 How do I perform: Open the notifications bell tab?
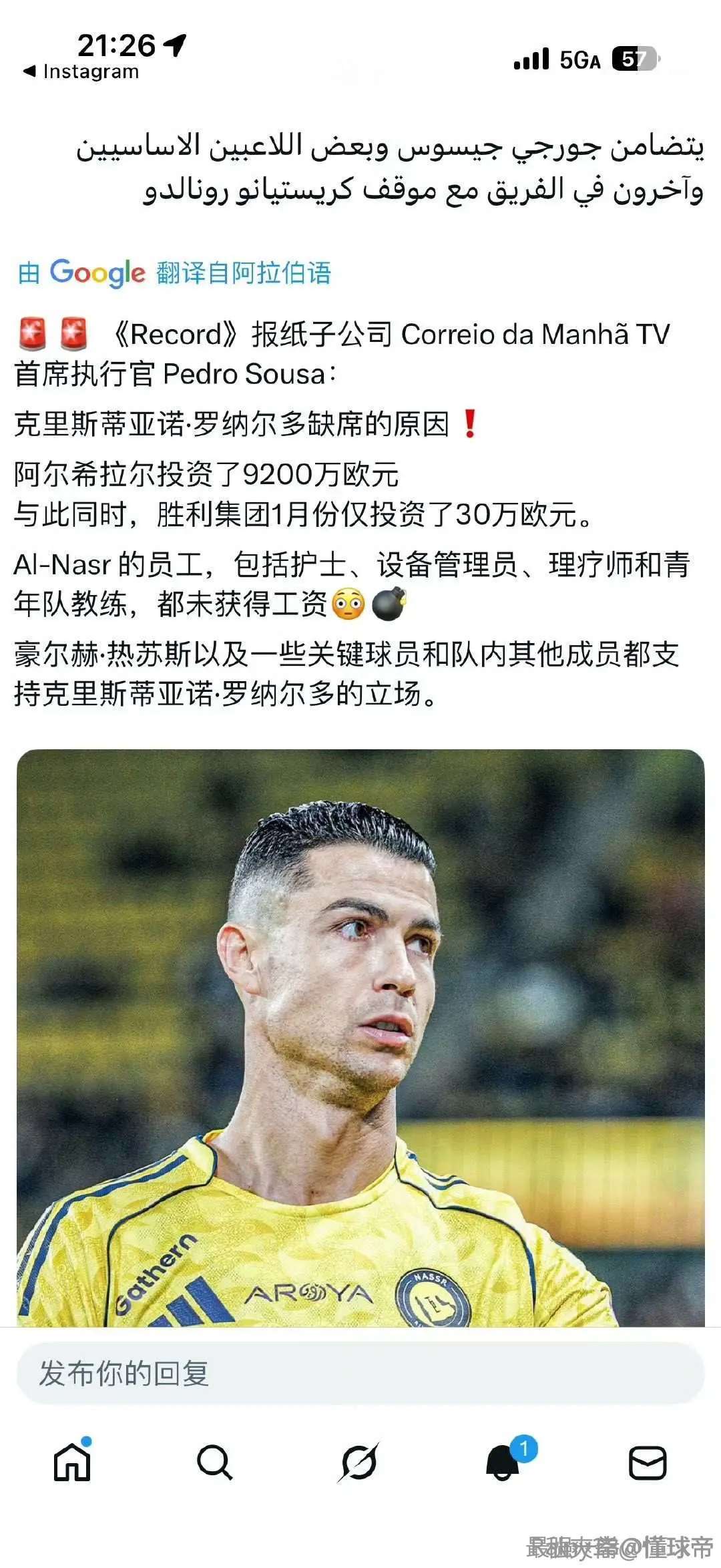[502, 1462]
